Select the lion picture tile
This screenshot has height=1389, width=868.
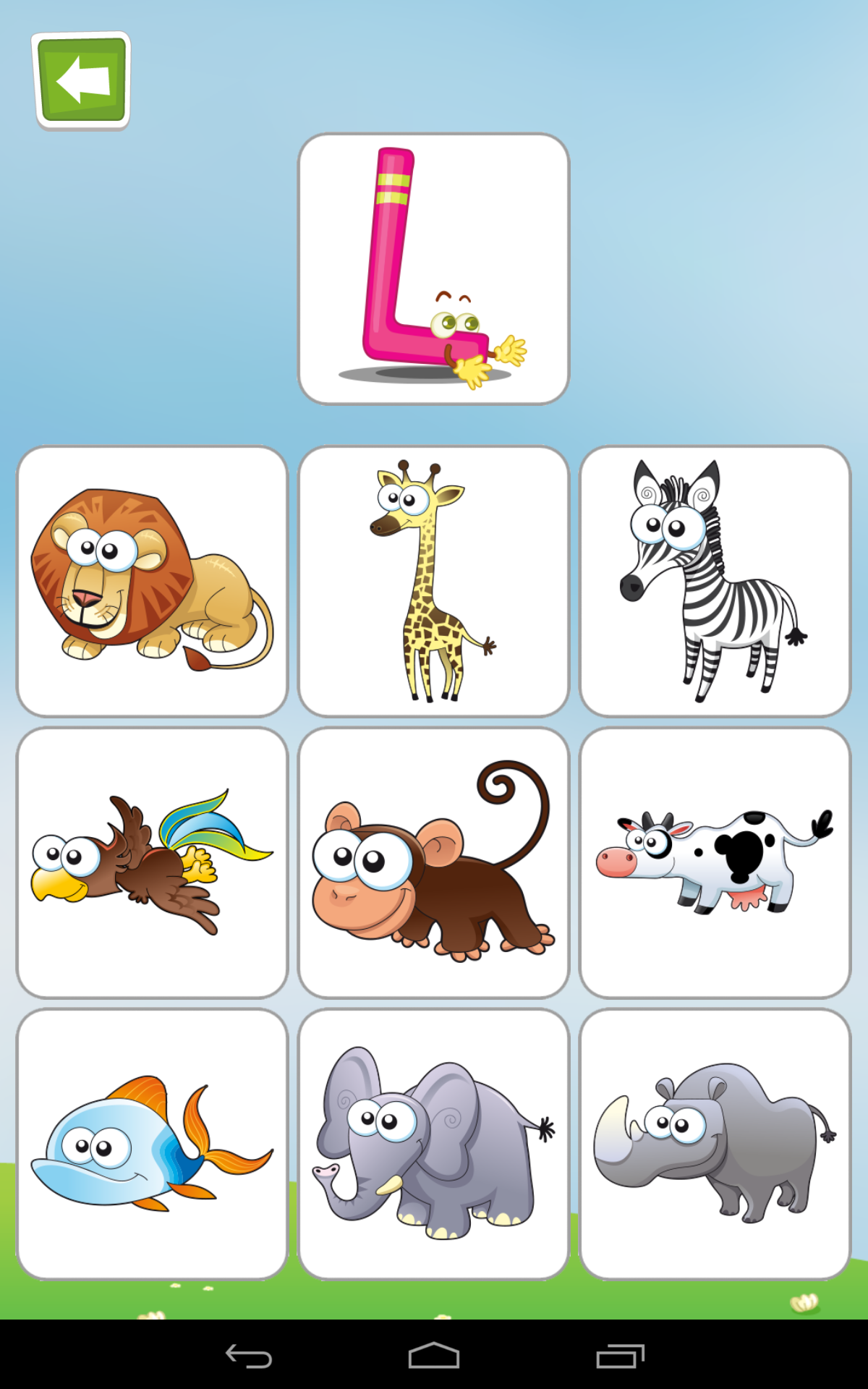[x=152, y=581]
